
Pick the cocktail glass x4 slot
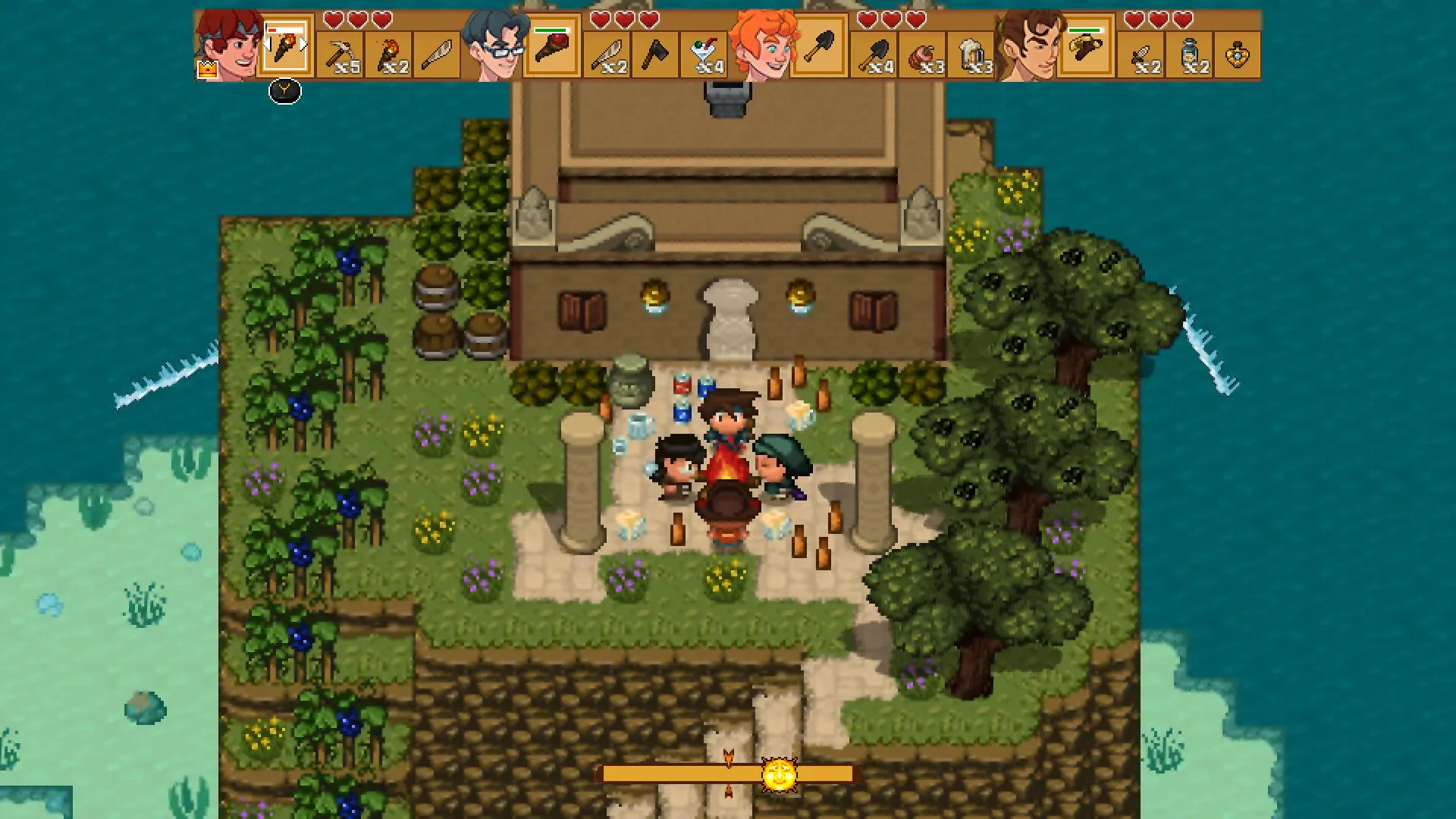coord(704,55)
